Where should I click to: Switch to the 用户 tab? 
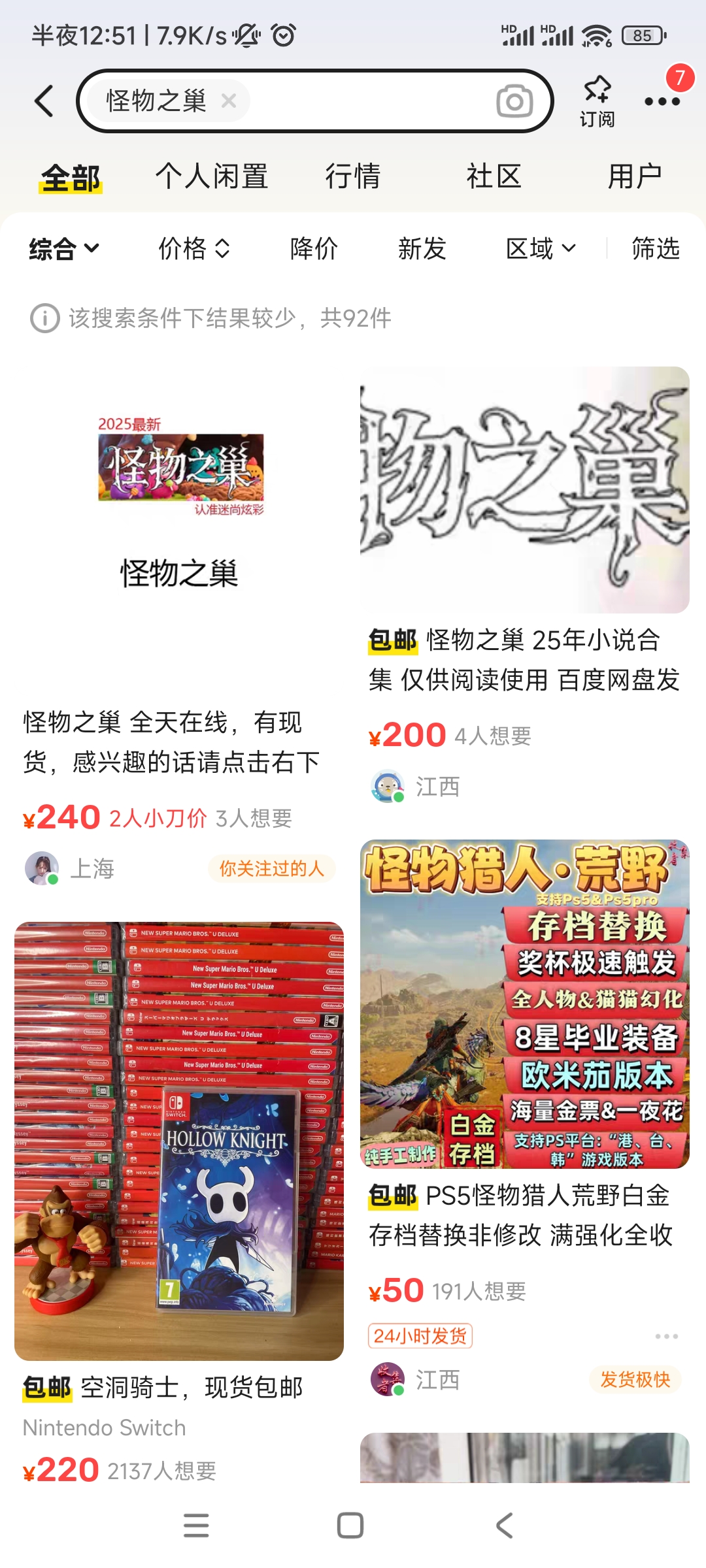(635, 176)
